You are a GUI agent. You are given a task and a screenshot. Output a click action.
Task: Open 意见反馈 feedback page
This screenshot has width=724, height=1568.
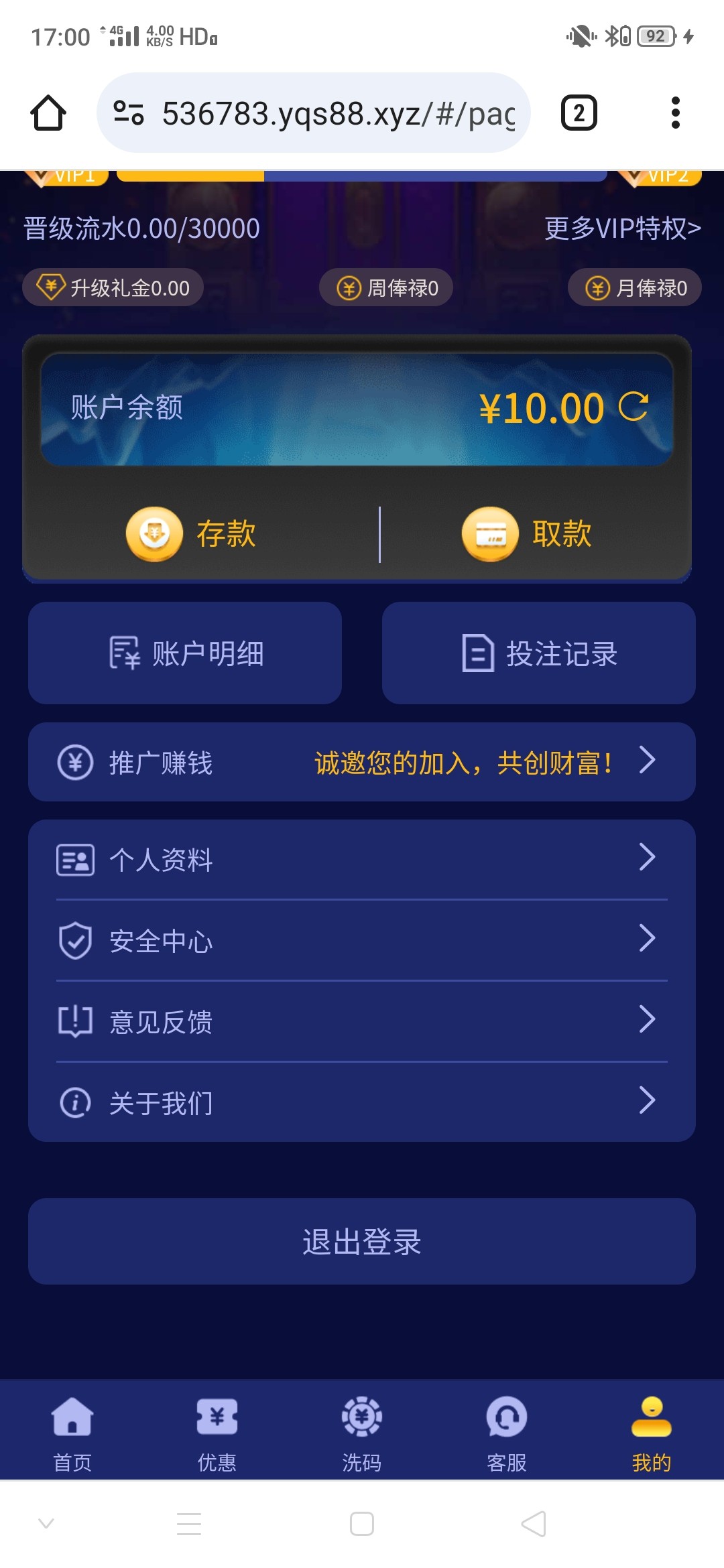[362, 1021]
